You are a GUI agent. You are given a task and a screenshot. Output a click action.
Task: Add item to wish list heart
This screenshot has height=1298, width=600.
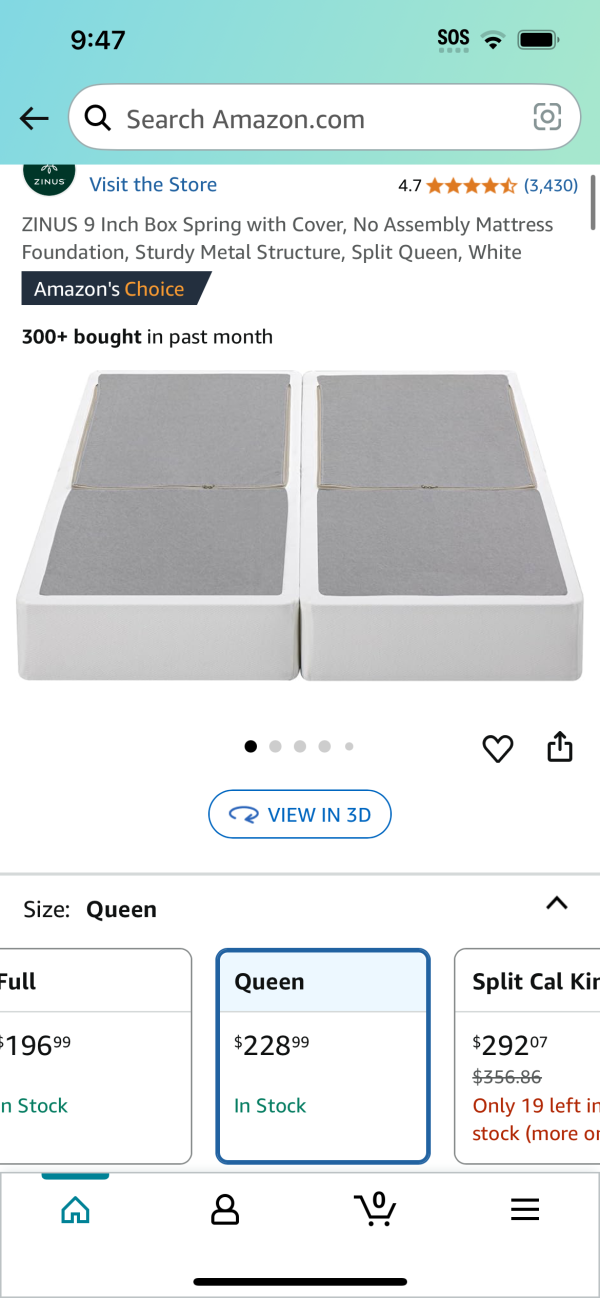coord(497,748)
